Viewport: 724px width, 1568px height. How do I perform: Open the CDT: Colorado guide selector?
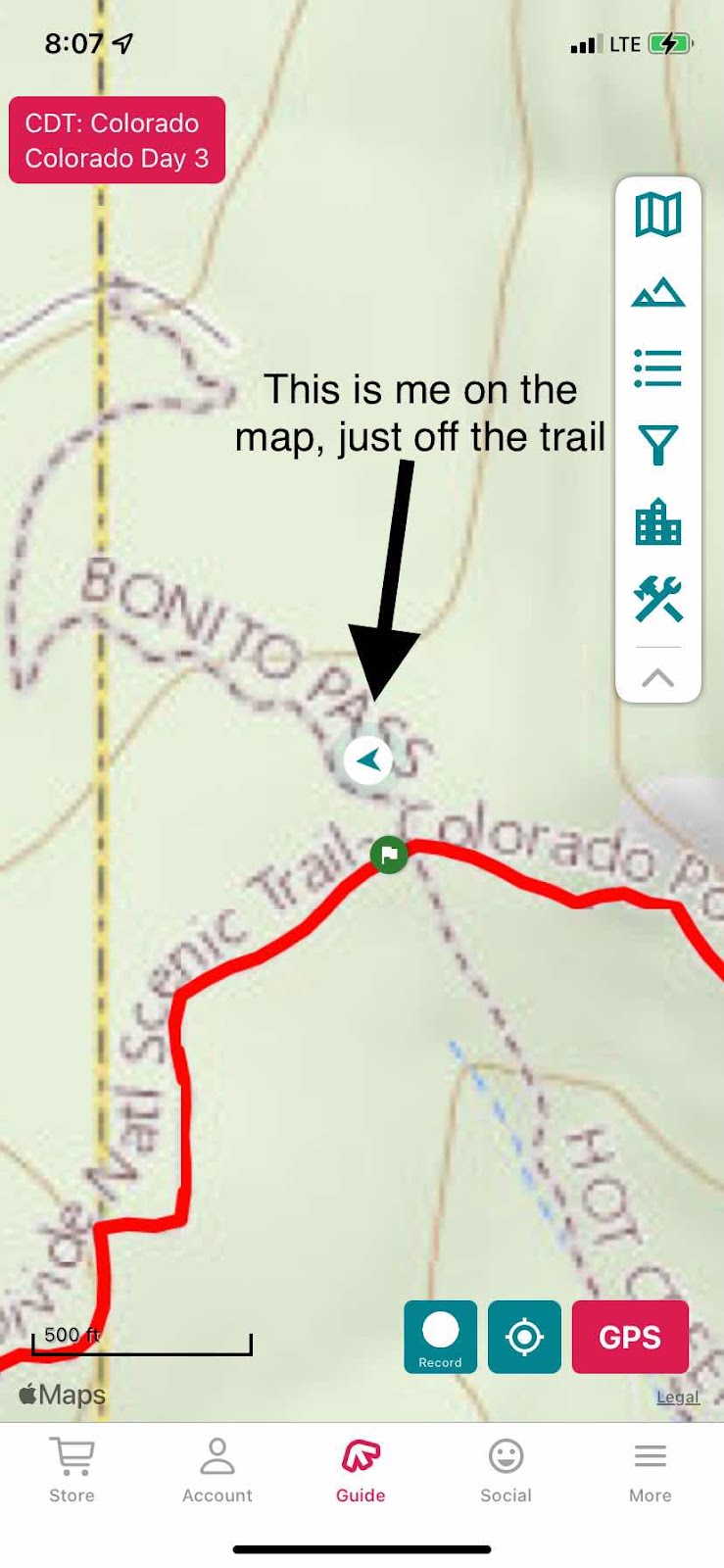pyautogui.click(x=117, y=140)
